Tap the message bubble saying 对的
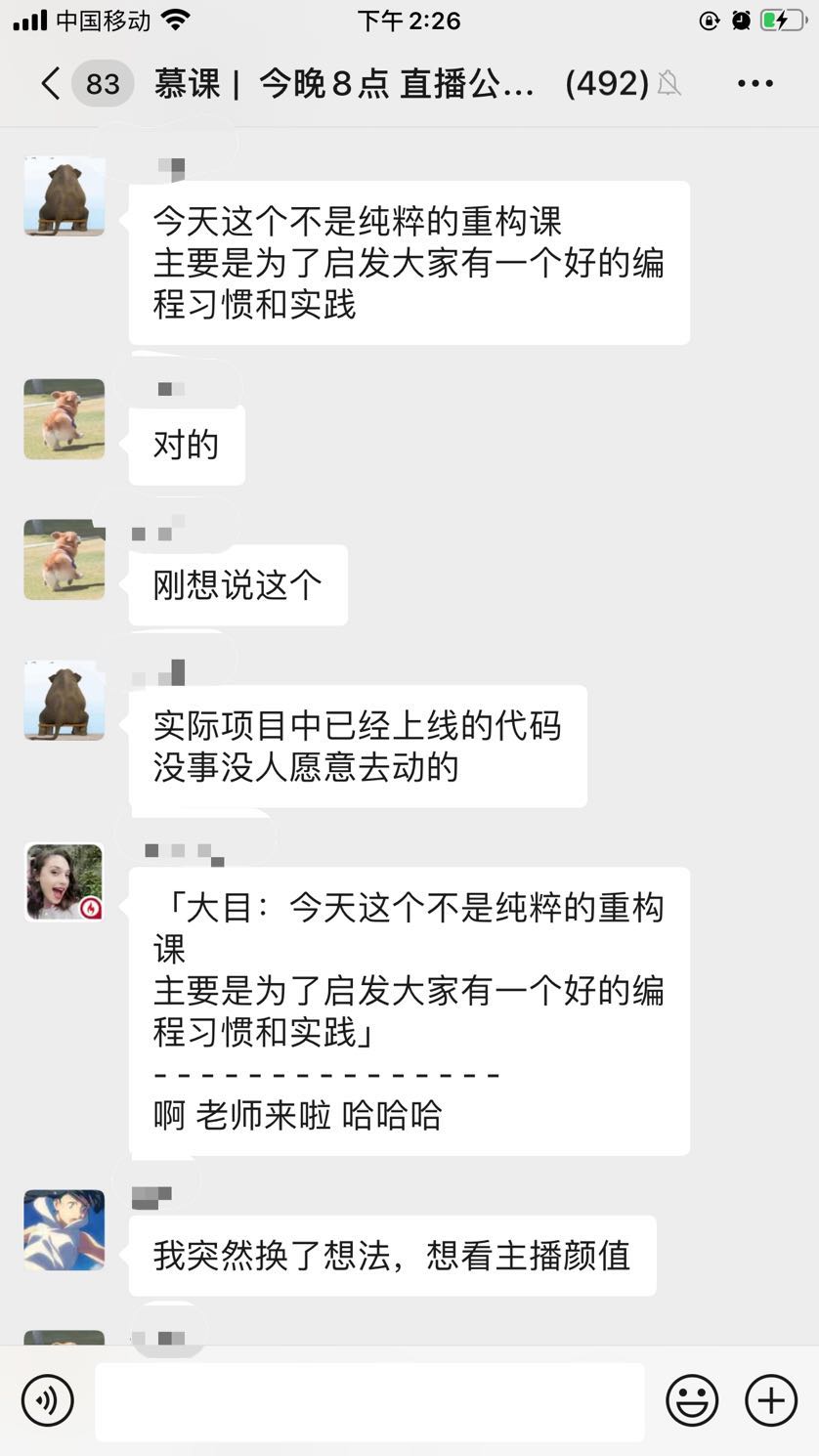Viewport: 819px width, 1456px height. coord(186,444)
